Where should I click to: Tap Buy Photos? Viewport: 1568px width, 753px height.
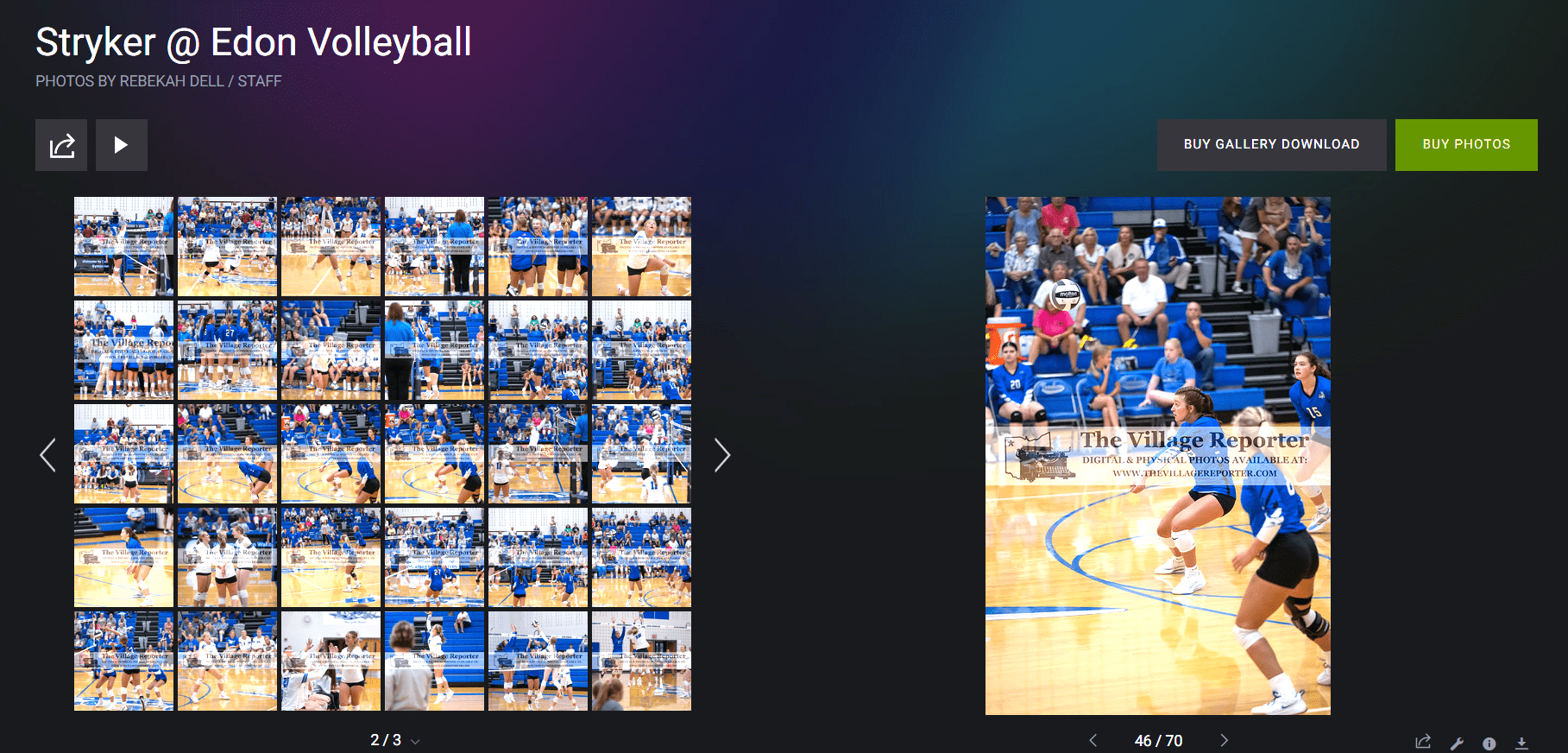[1465, 145]
